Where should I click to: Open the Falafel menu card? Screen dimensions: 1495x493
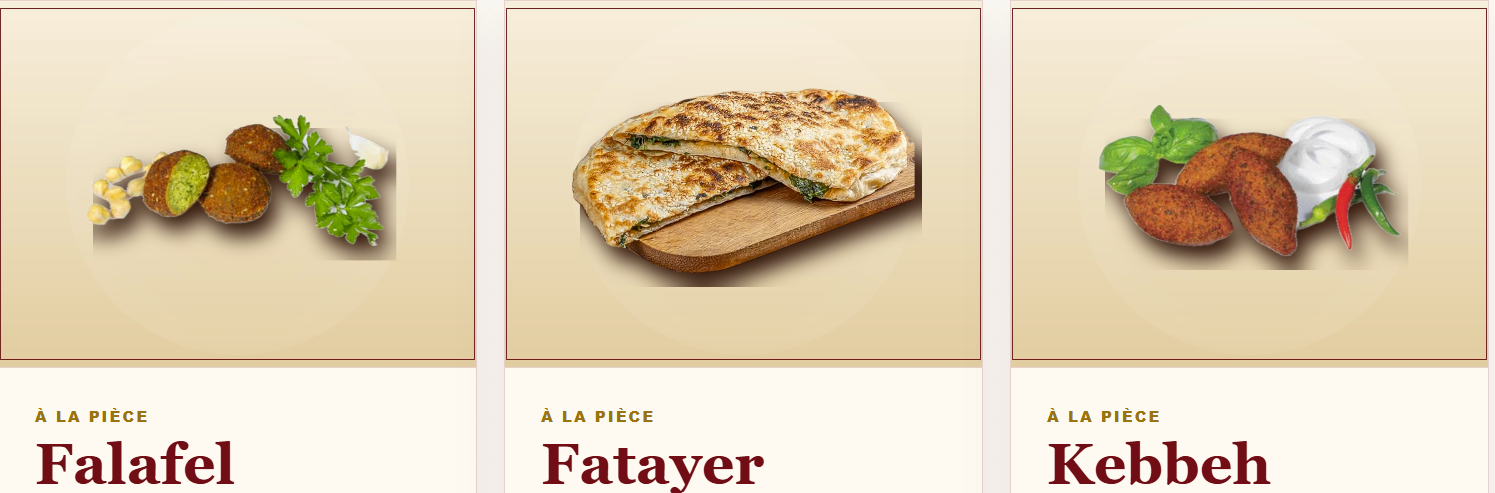click(237, 246)
